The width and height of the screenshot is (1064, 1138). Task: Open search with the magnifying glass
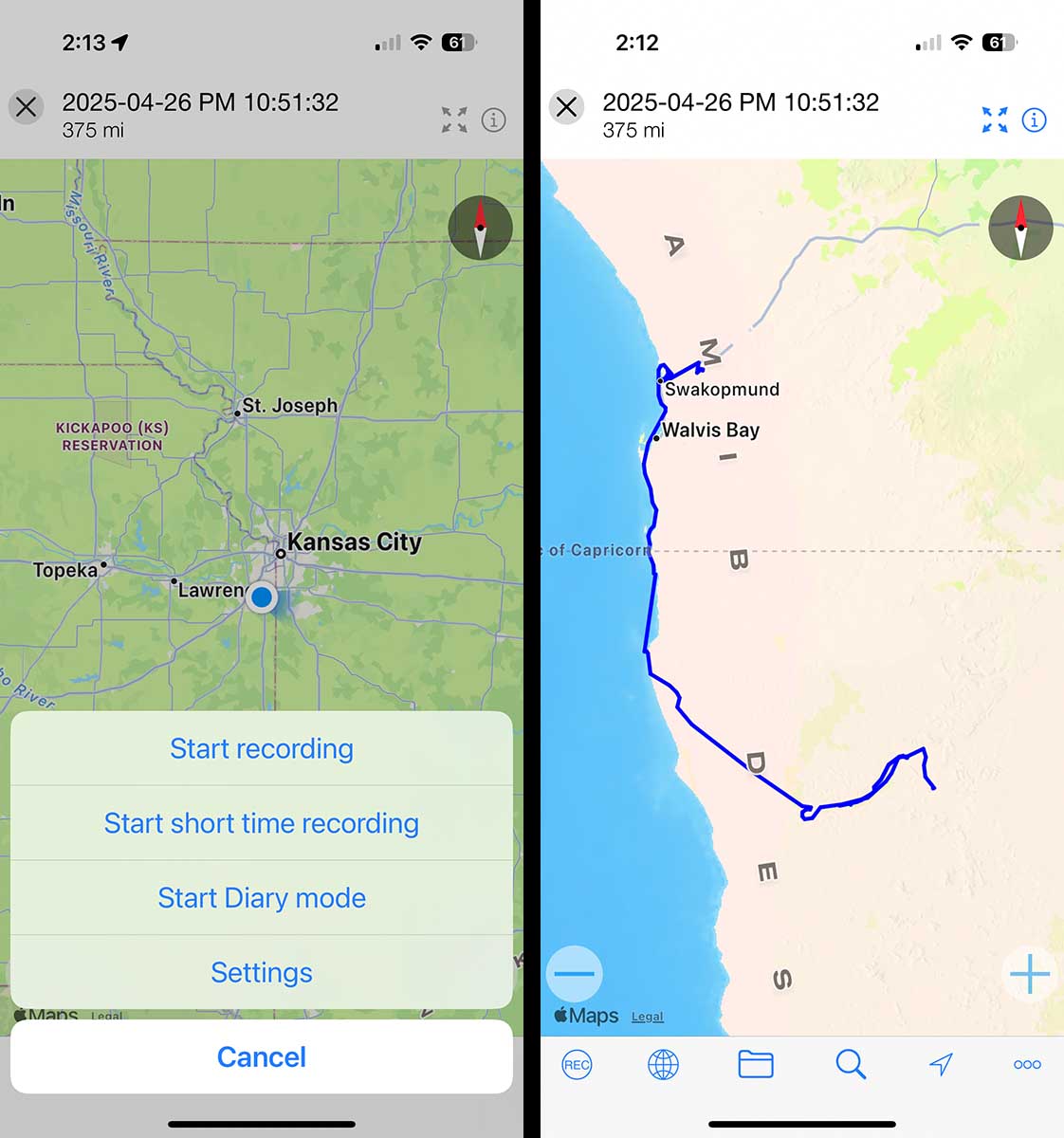point(851,1065)
